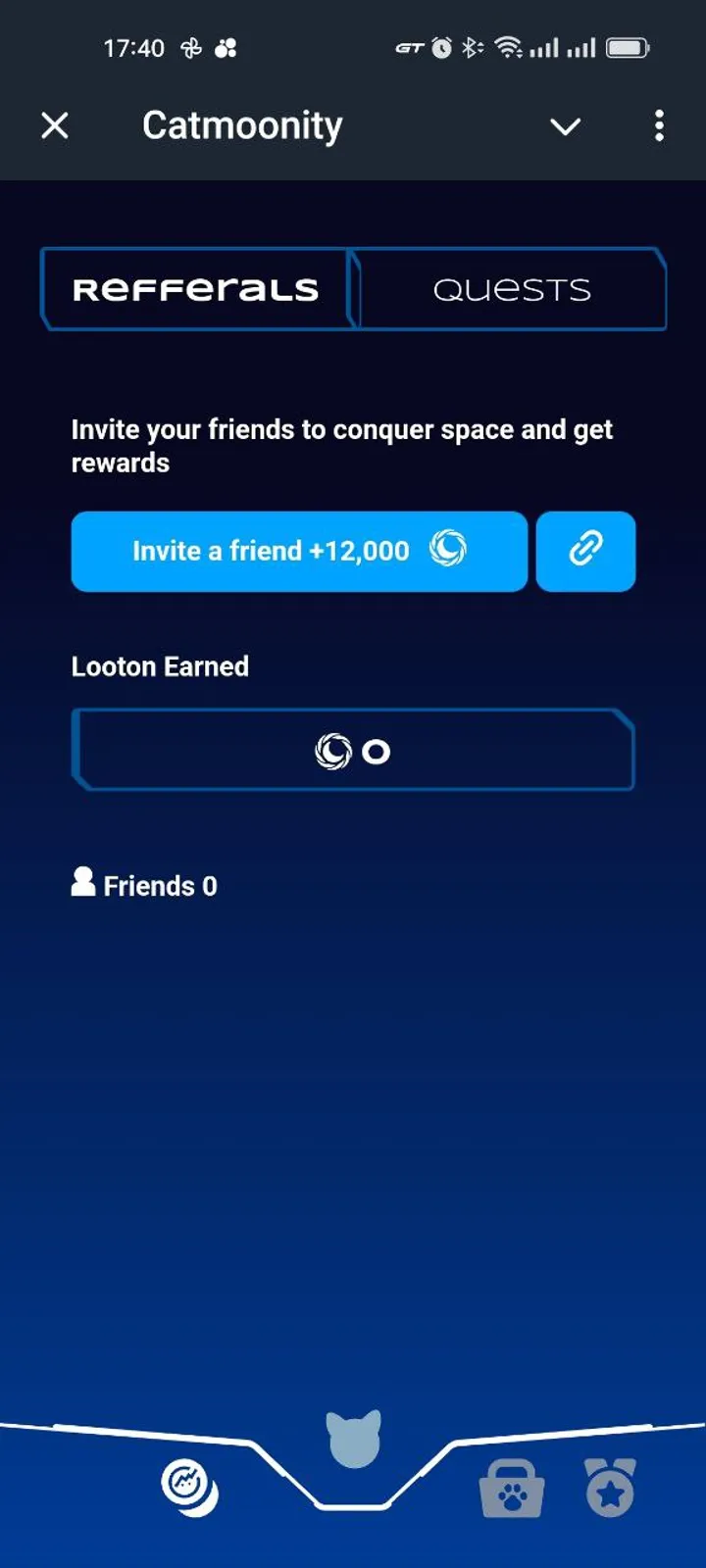Image resolution: width=706 pixels, height=1568 pixels.
Task: Switch to the Quests tab
Action: [512, 290]
